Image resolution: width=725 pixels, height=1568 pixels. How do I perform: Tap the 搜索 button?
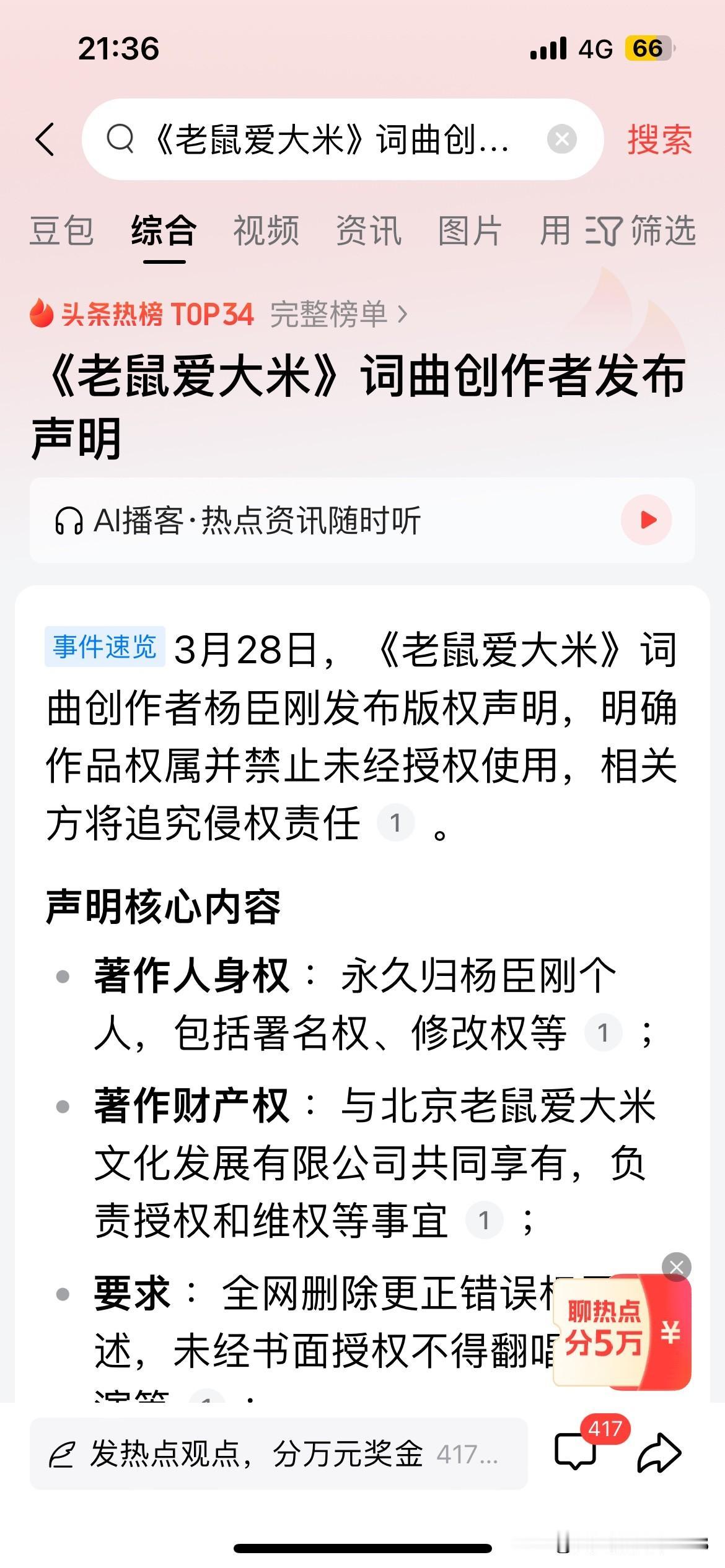click(659, 140)
